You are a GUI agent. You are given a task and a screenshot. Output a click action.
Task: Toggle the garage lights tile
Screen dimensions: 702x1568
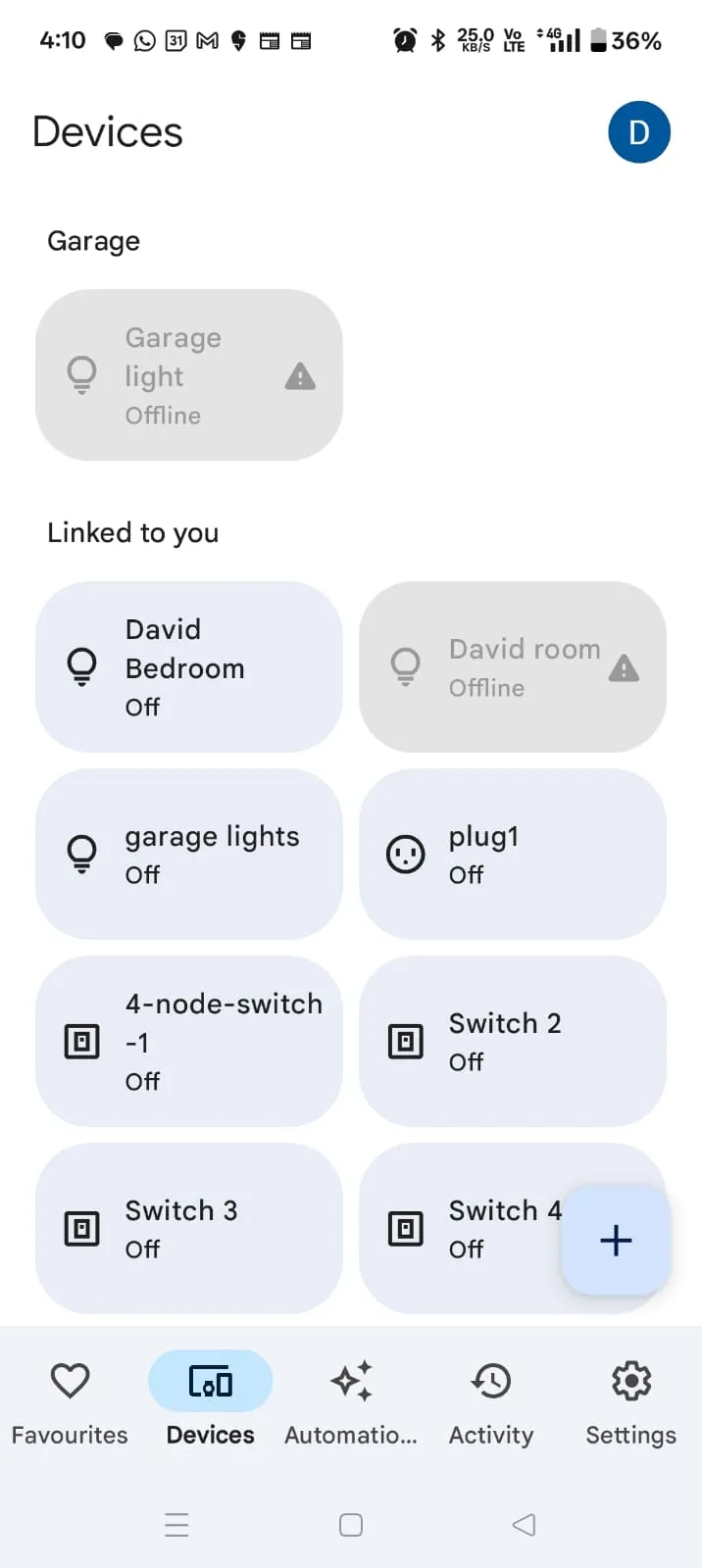pos(189,854)
